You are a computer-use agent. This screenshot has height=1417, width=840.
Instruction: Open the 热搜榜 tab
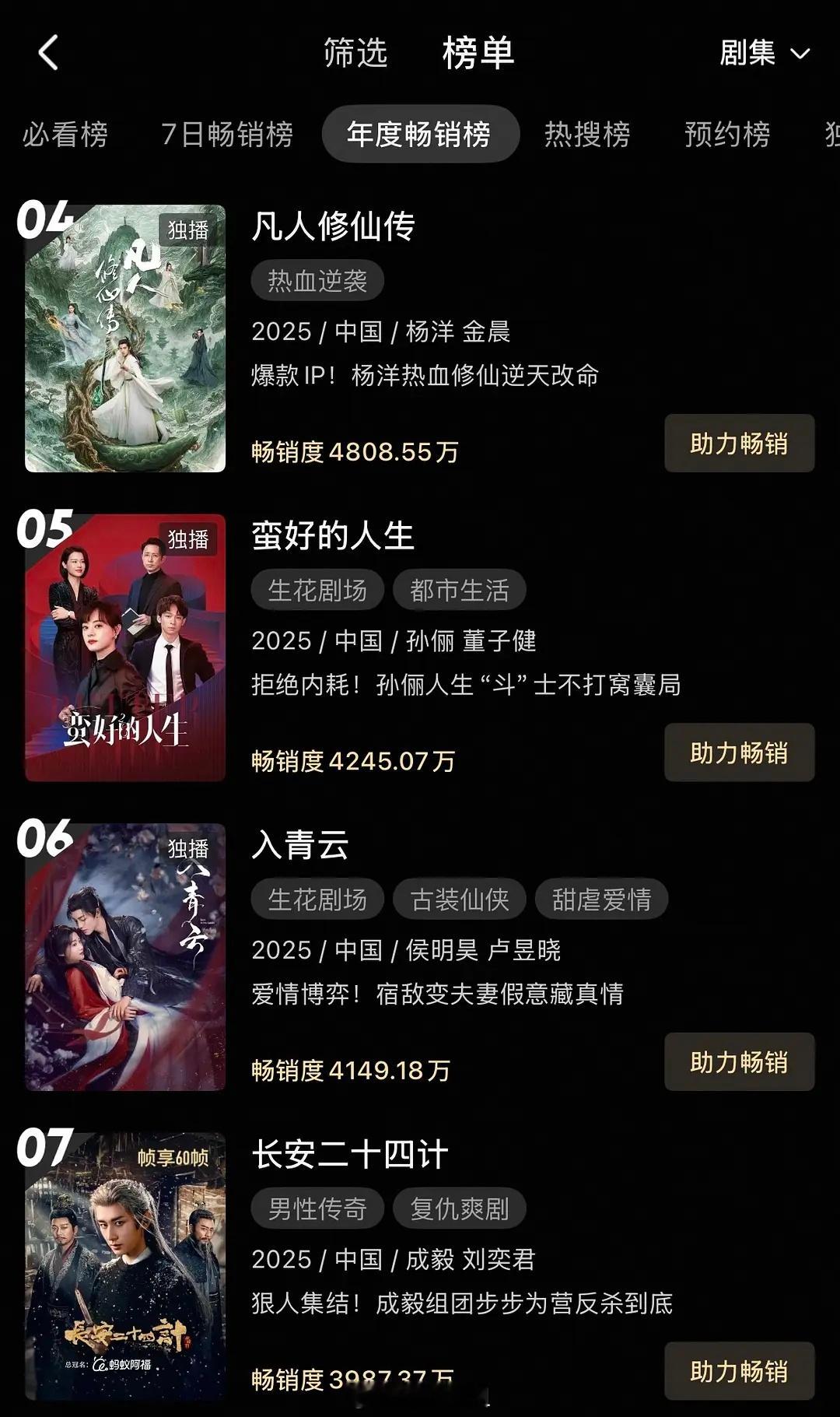pyautogui.click(x=587, y=135)
